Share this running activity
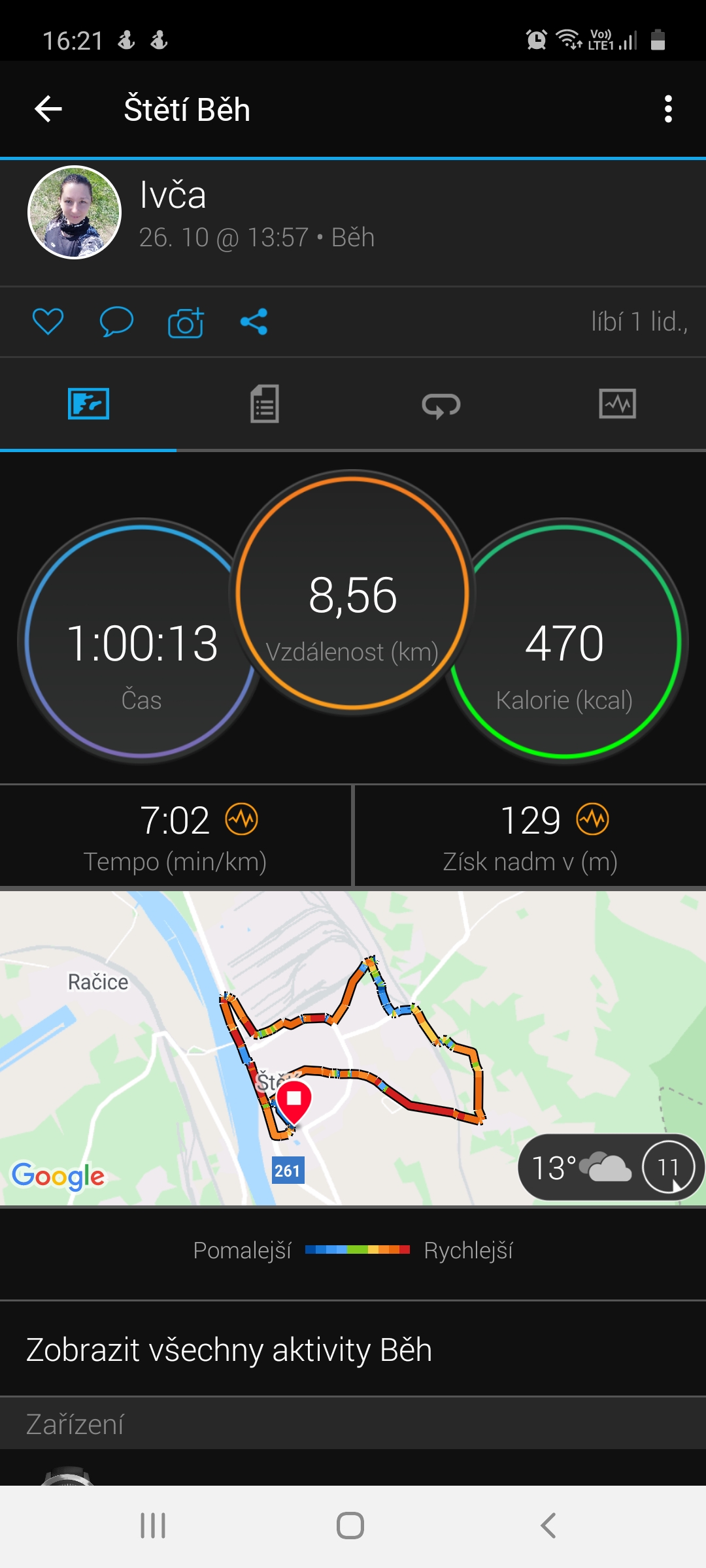Viewport: 706px width, 1568px height. (x=254, y=321)
